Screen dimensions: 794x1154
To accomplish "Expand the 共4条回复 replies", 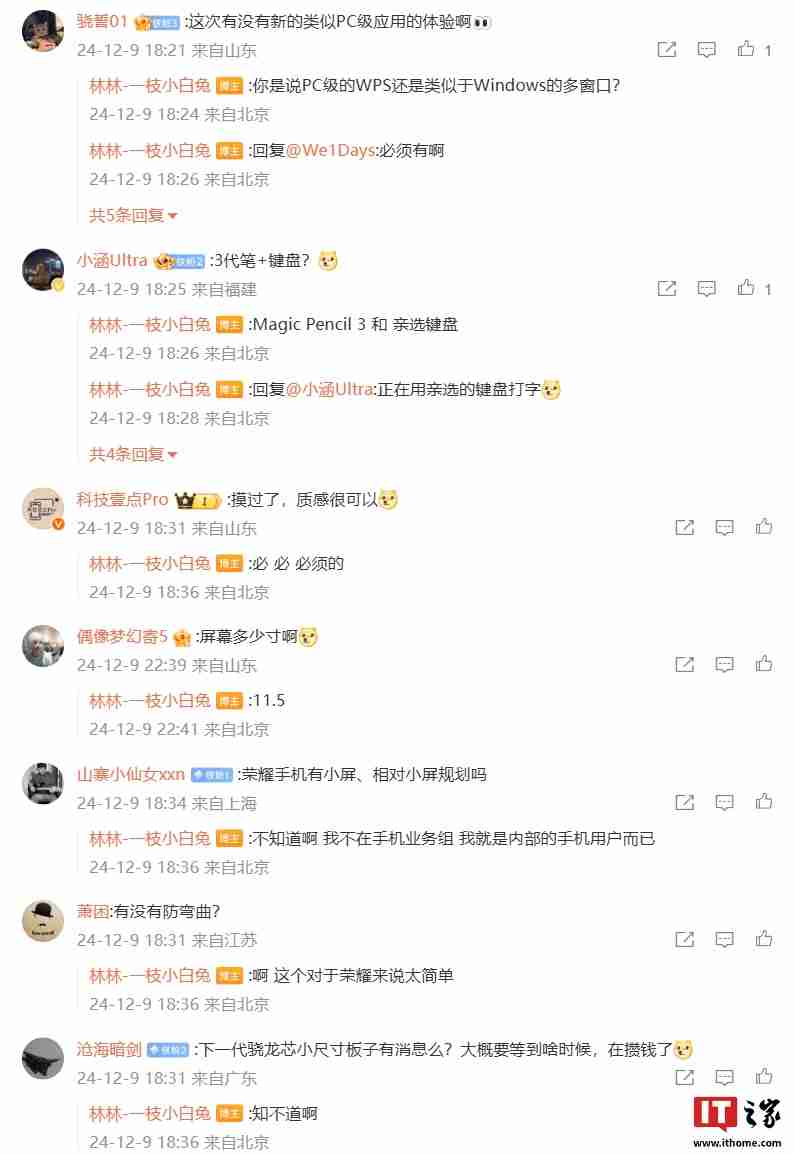I will click(x=128, y=453).
